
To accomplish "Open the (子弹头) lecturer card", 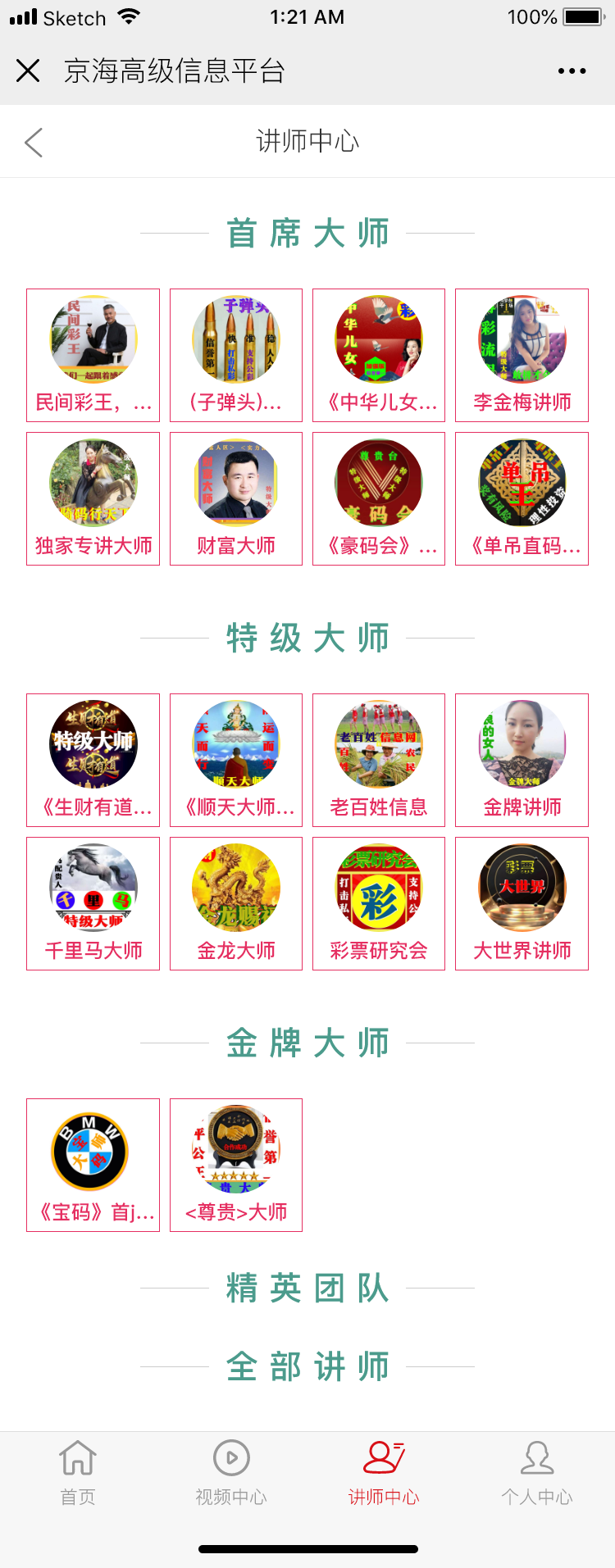I will [x=236, y=355].
